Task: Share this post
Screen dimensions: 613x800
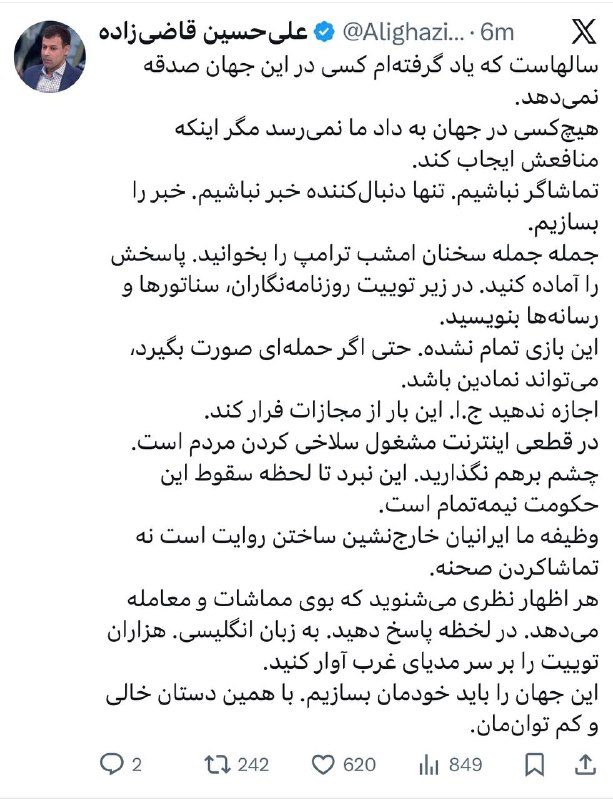Action: (x=585, y=765)
